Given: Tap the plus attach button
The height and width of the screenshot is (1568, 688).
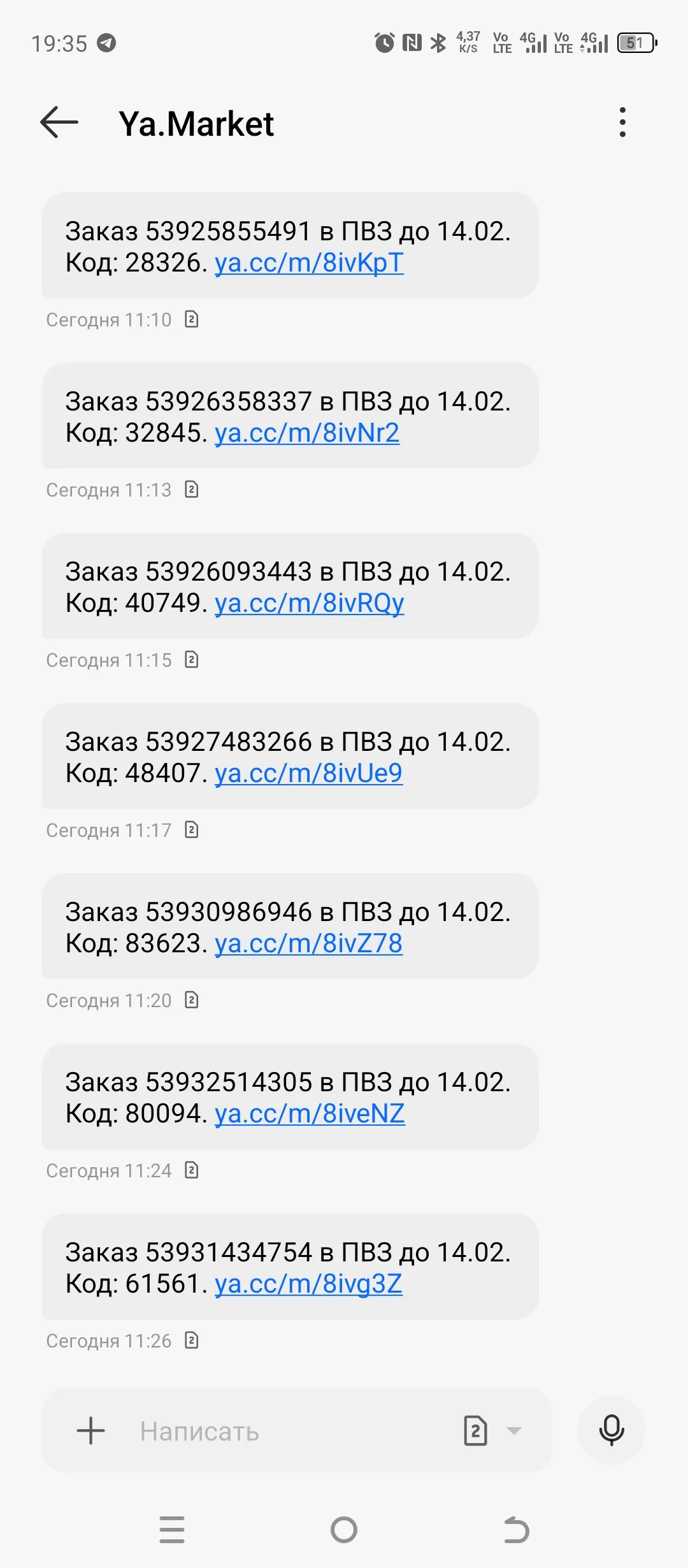Looking at the screenshot, I should click(90, 1431).
